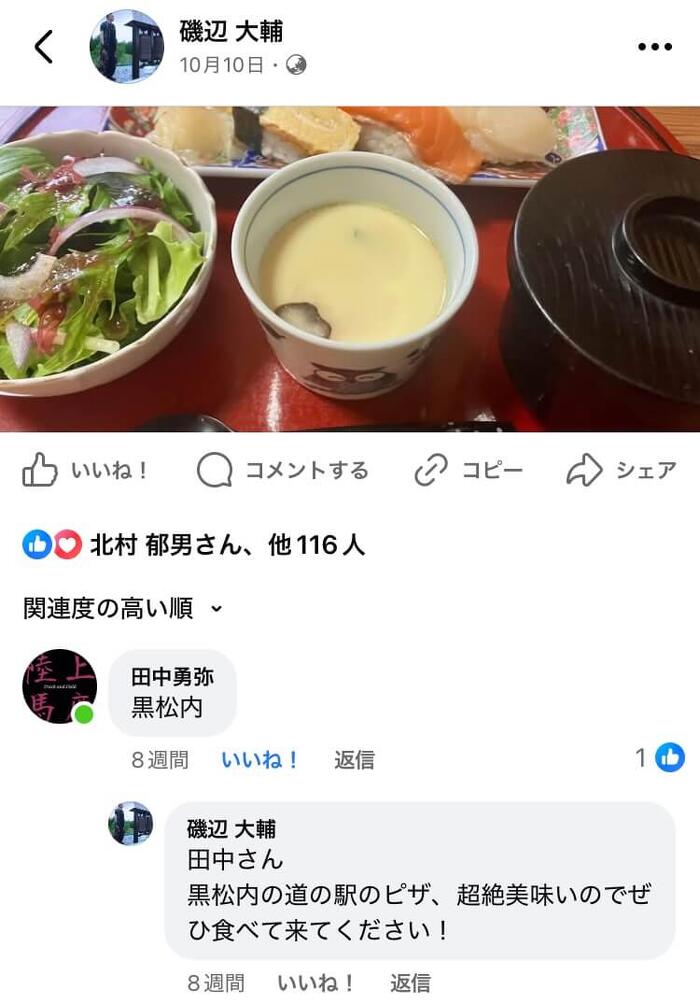View reactions from 北村 郁男さん、他116人
The height and width of the screenshot is (1003, 700).
click(195, 545)
